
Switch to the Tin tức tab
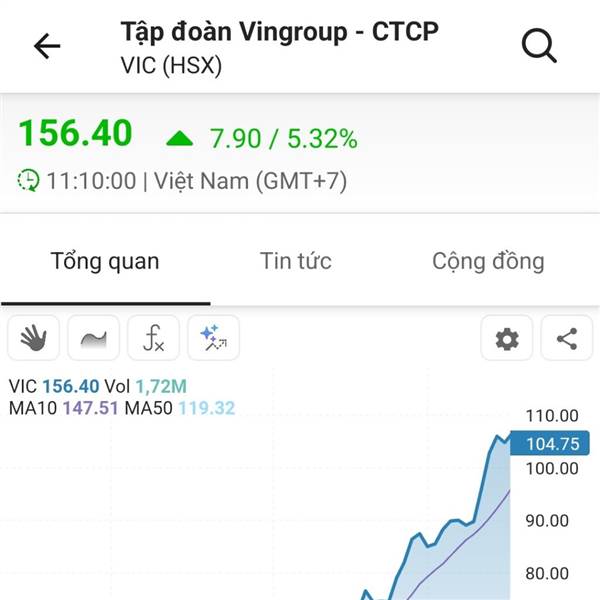coord(296,261)
